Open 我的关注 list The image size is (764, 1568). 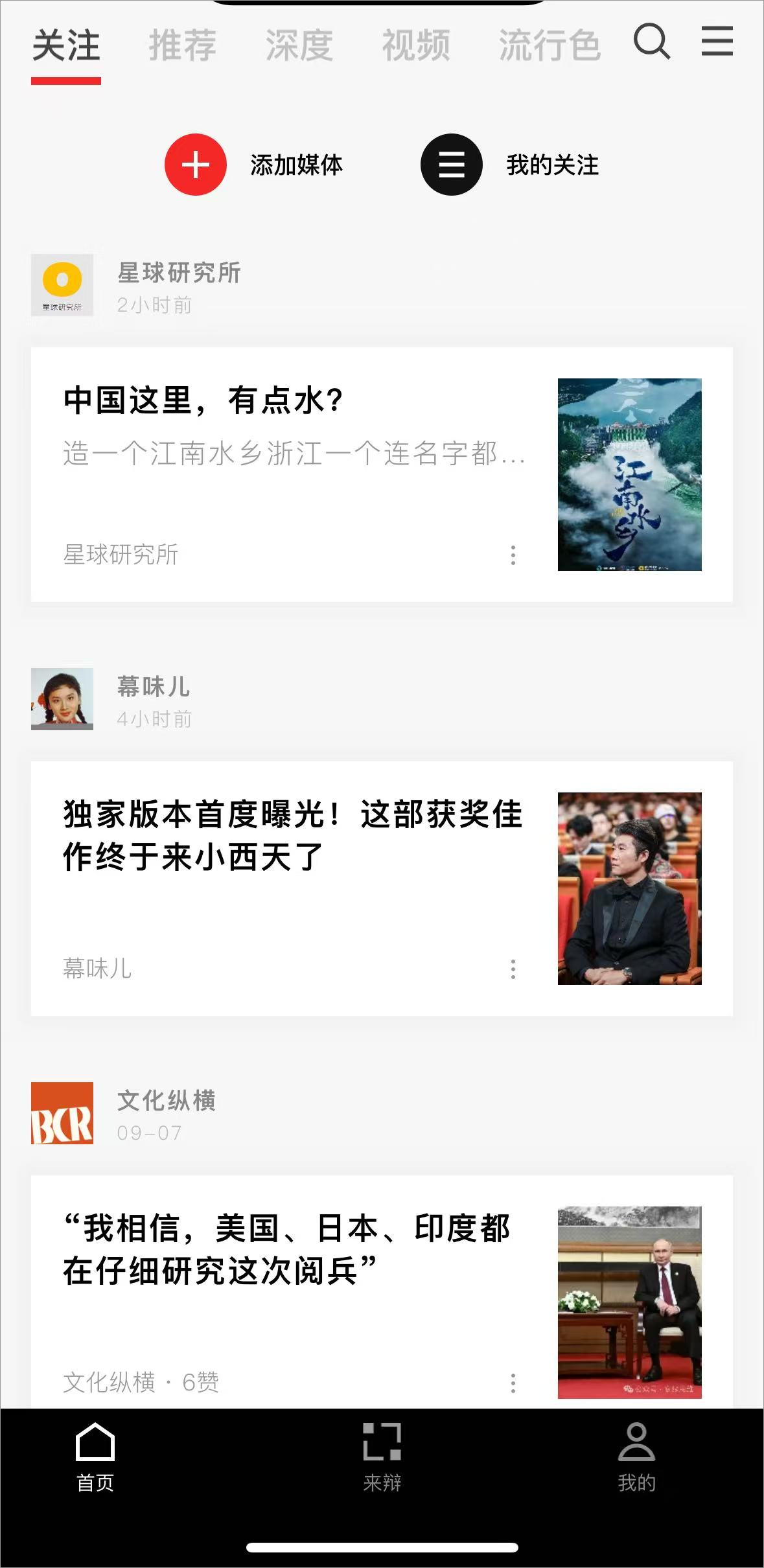click(x=510, y=165)
